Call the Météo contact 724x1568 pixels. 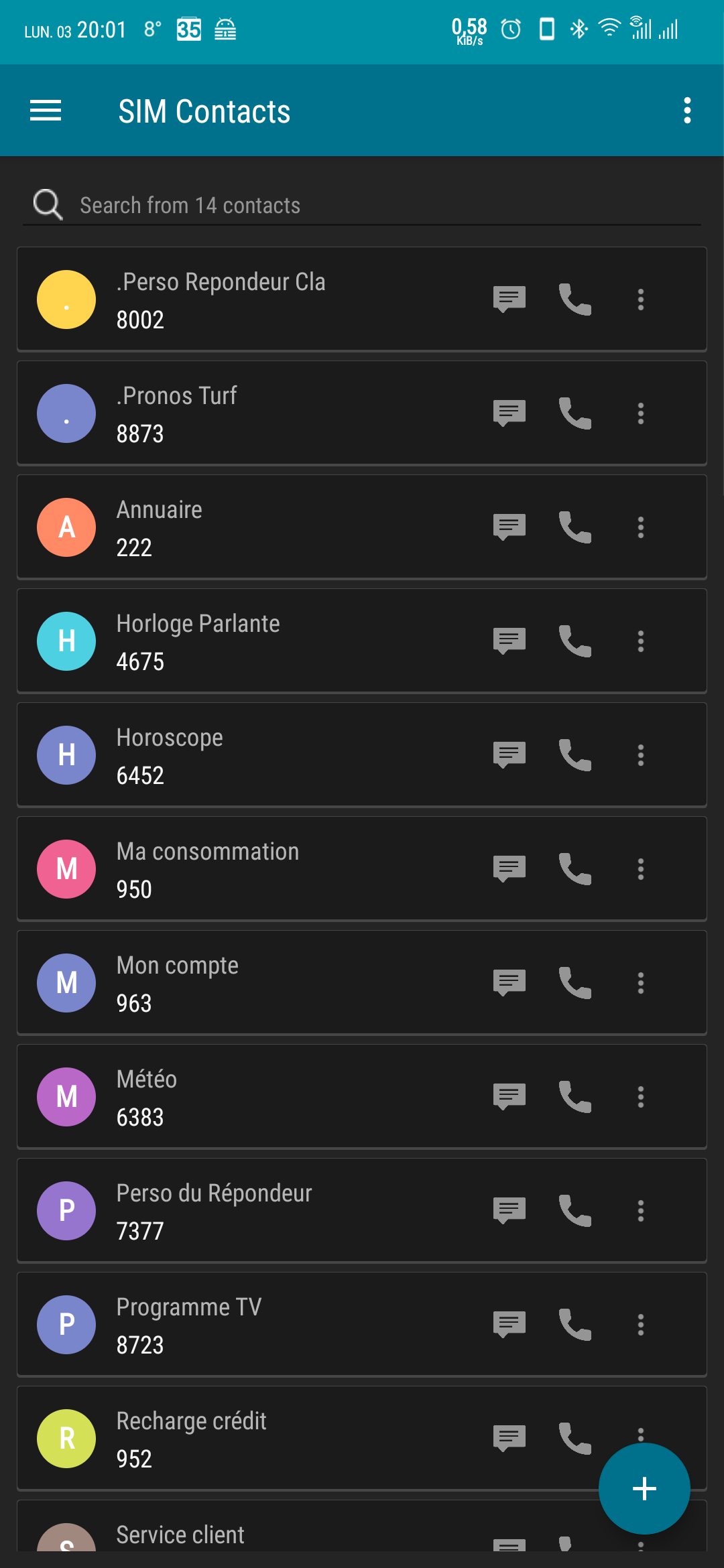(x=575, y=1097)
